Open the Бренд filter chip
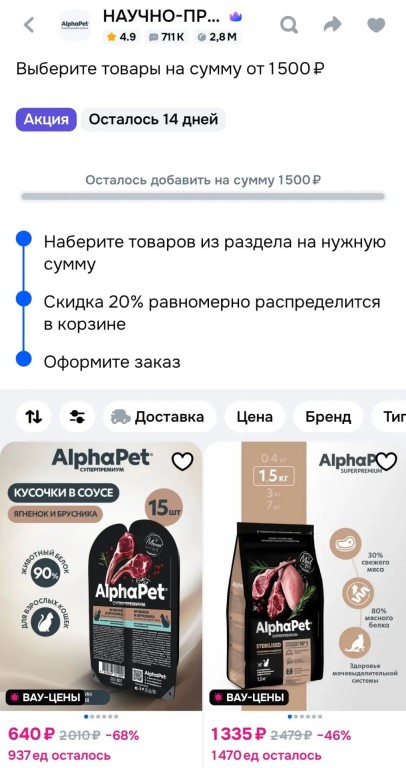 [x=328, y=417]
